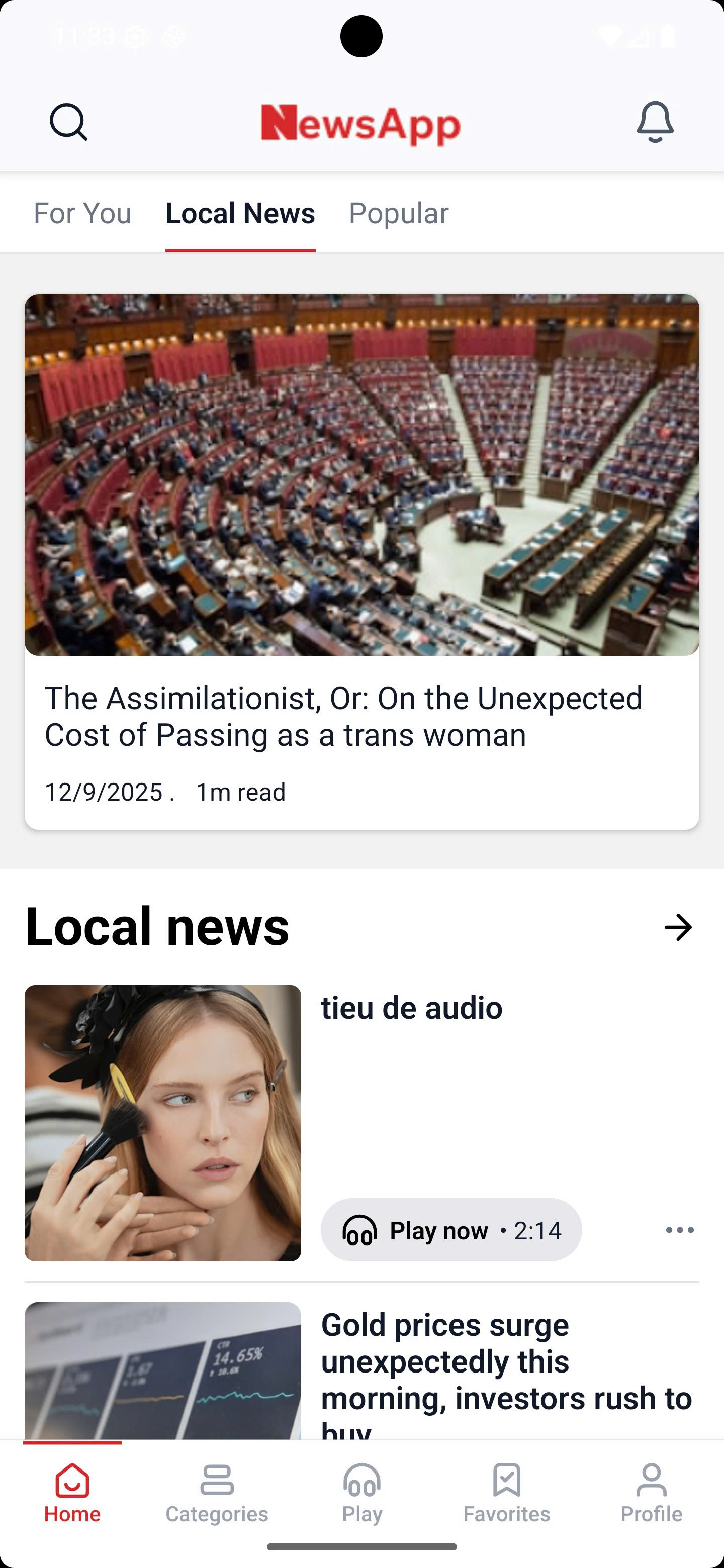The height and width of the screenshot is (1568, 724).
Task: Select the Local News tab
Action: [x=240, y=213]
